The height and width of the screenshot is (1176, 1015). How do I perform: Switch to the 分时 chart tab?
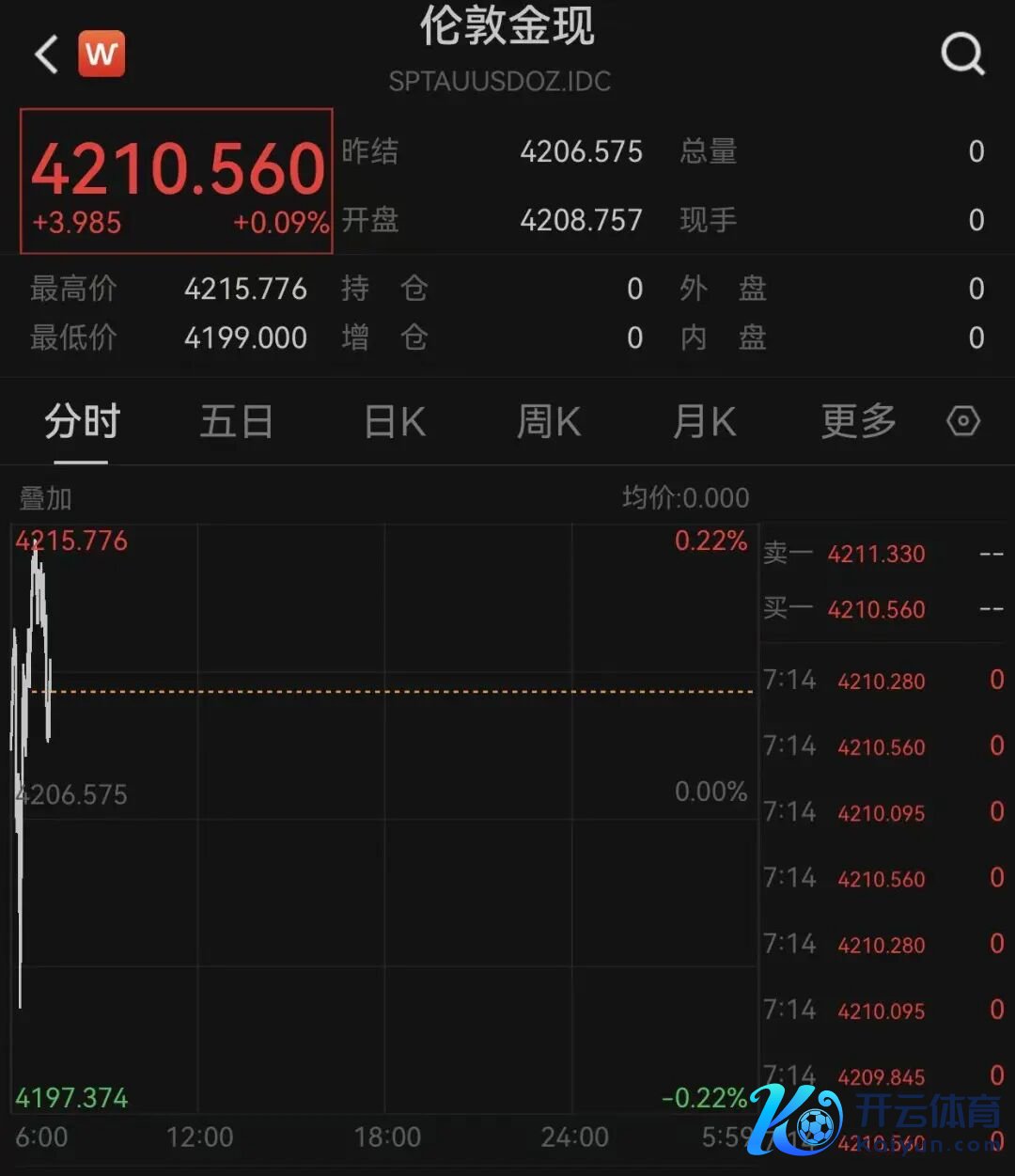83,422
